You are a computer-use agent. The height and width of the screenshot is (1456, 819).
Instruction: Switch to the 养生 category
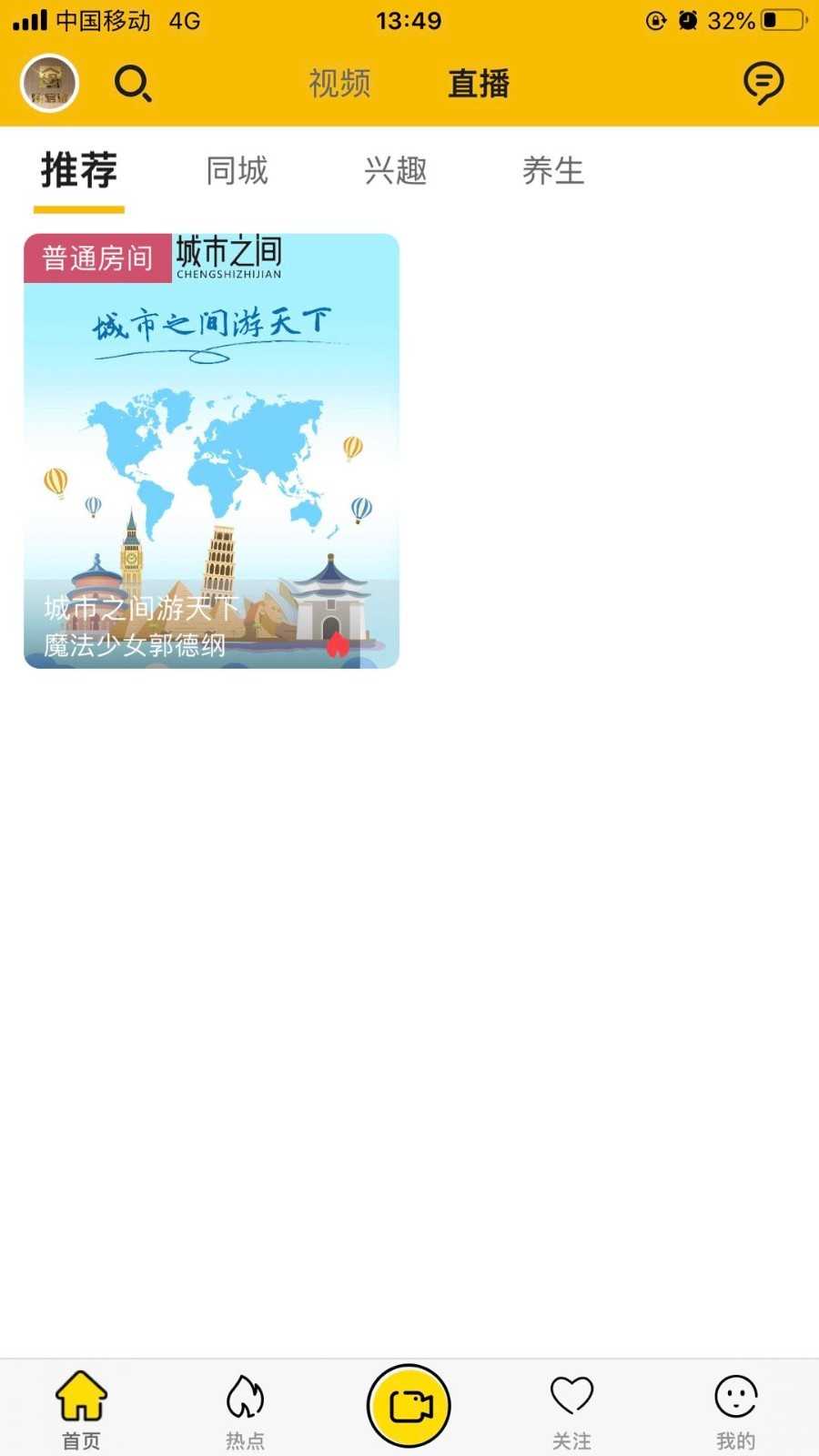click(x=553, y=171)
